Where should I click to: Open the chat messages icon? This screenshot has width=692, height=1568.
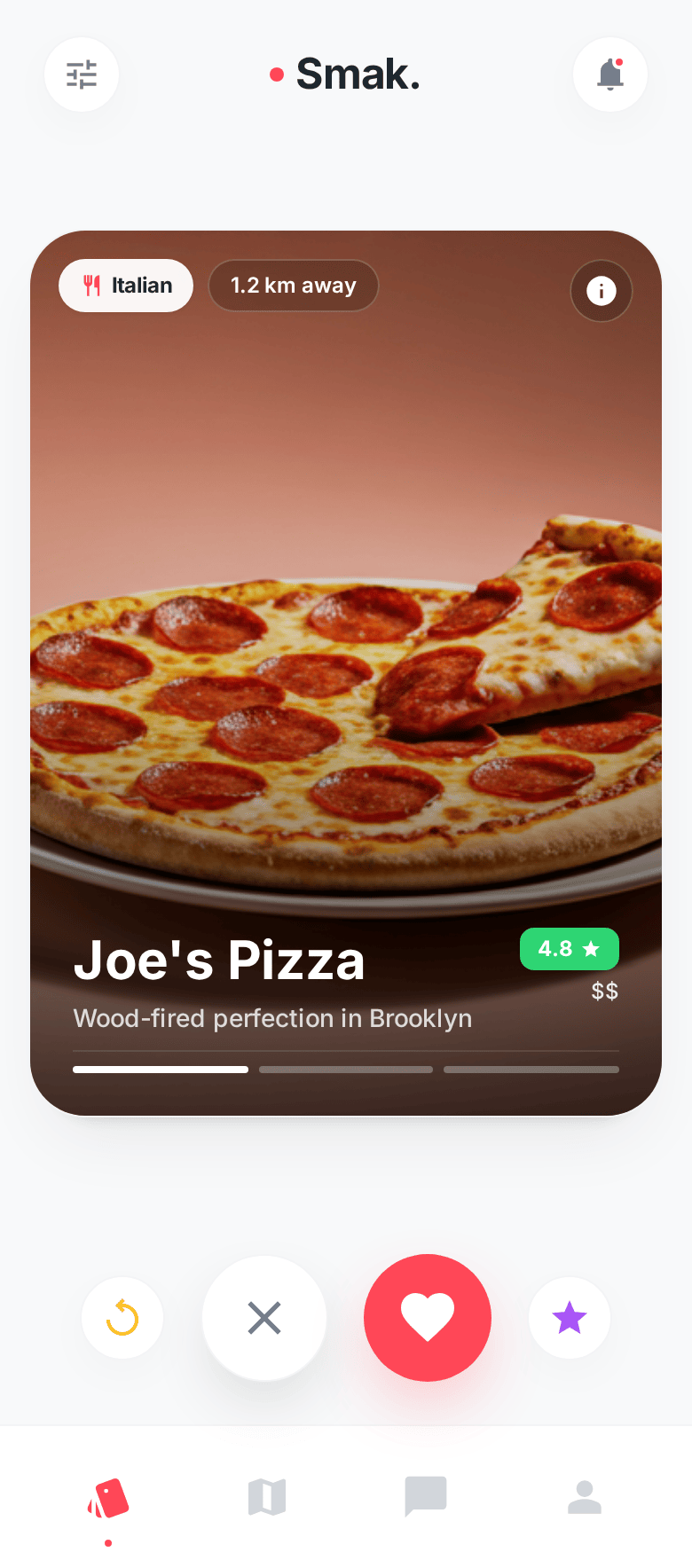click(425, 1497)
